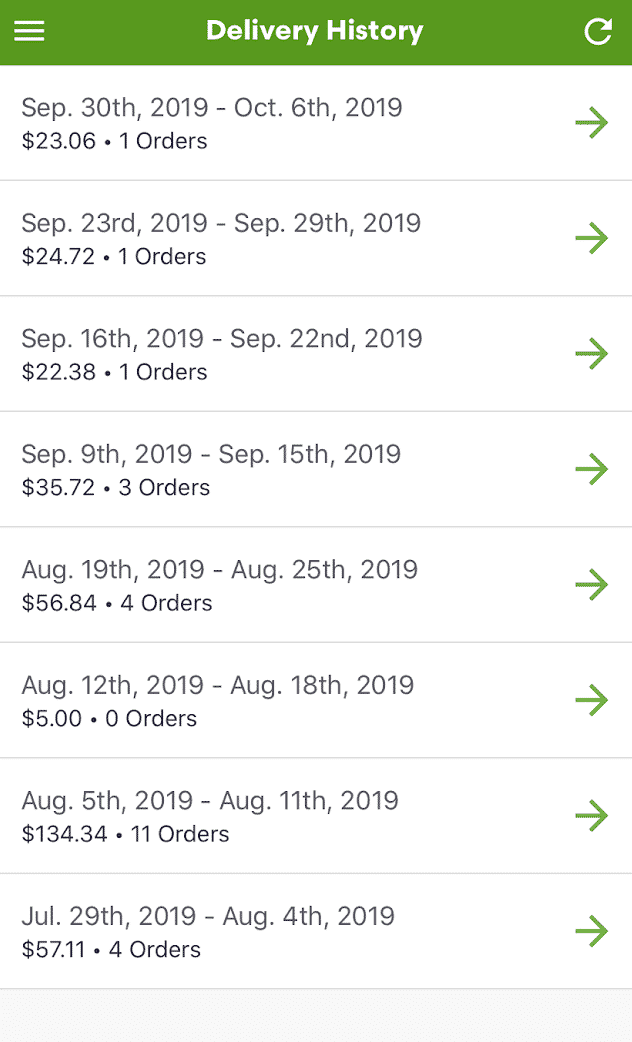632x1042 pixels.
Task: Select the Sep. 16th - Sep. 22nd row
Action: click(x=316, y=354)
